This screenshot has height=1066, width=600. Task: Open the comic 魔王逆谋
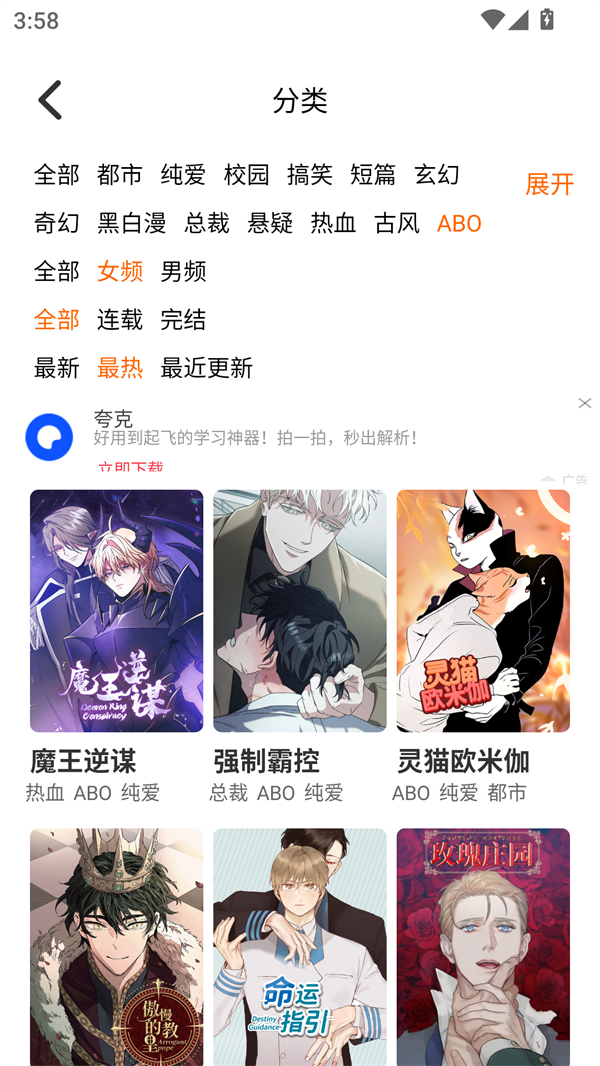click(x=116, y=611)
